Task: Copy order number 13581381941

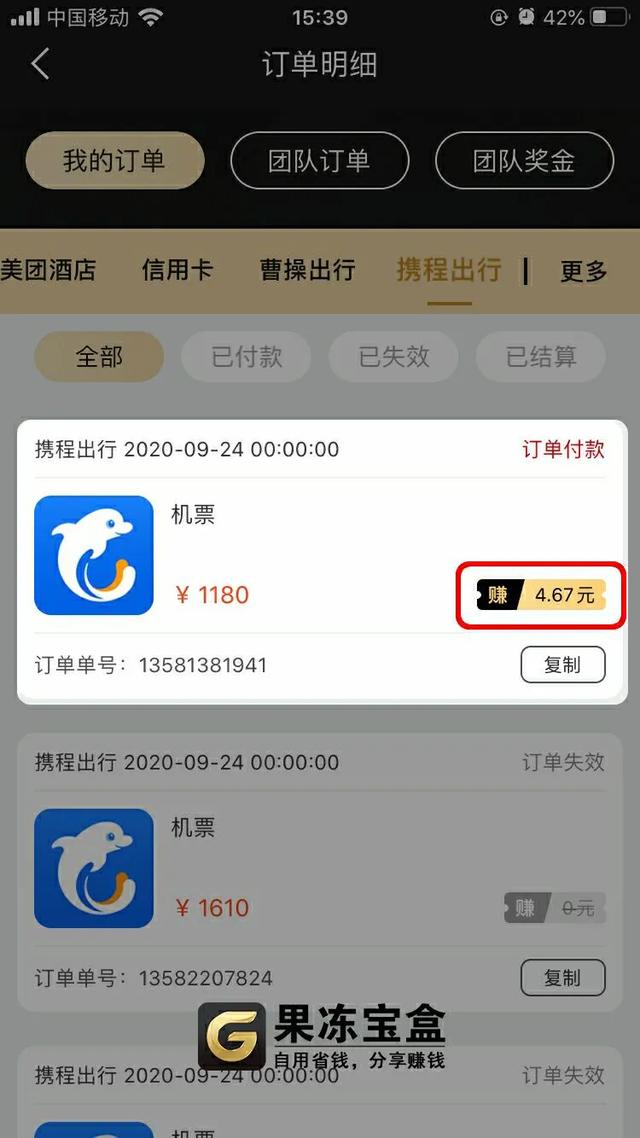Action: coord(562,665)
